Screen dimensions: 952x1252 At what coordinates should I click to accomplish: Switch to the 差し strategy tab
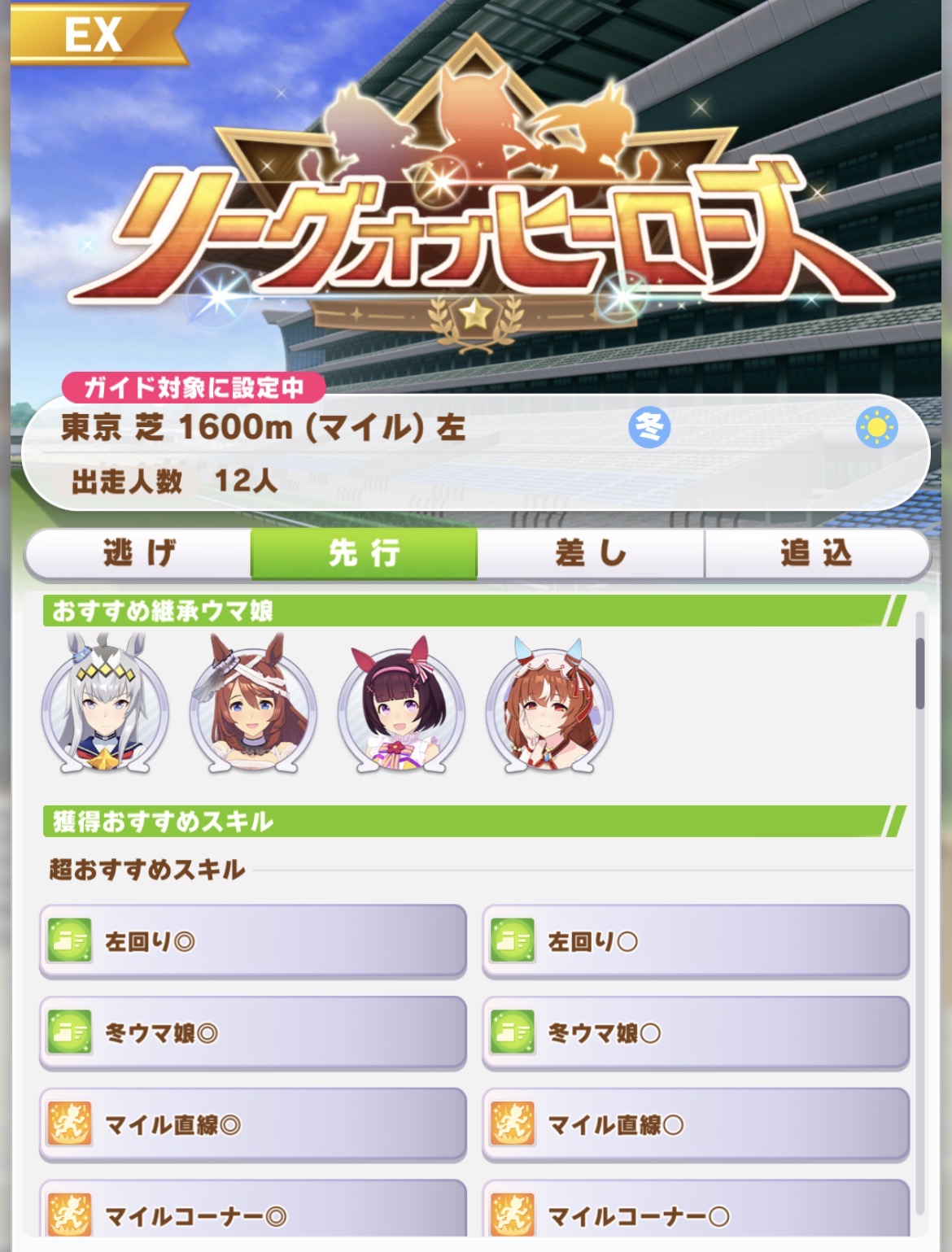tap(590, 553)
